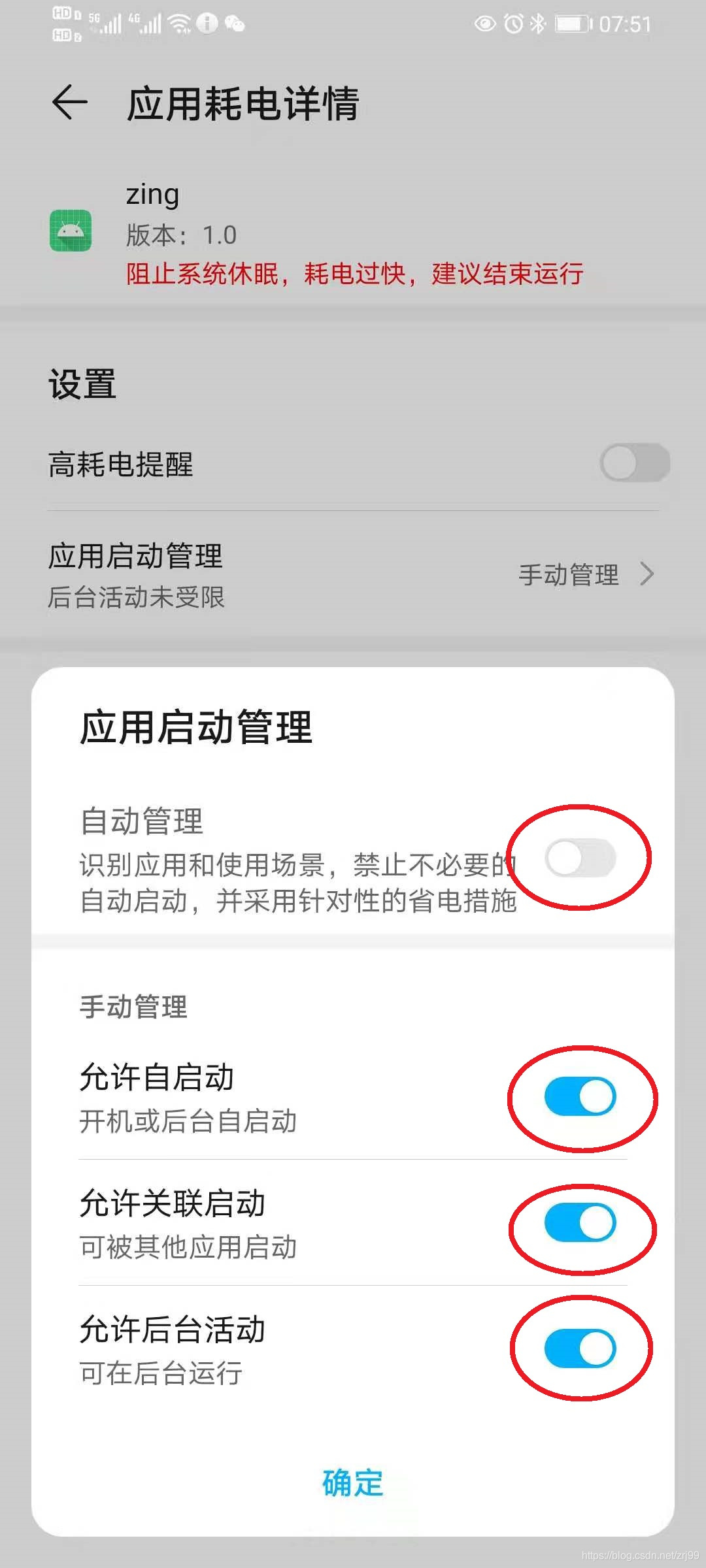The width and height of the screenshot is (706, 1568).
Task: Tap the battery indicator in status bar
Action: click(x=573, y=23)
